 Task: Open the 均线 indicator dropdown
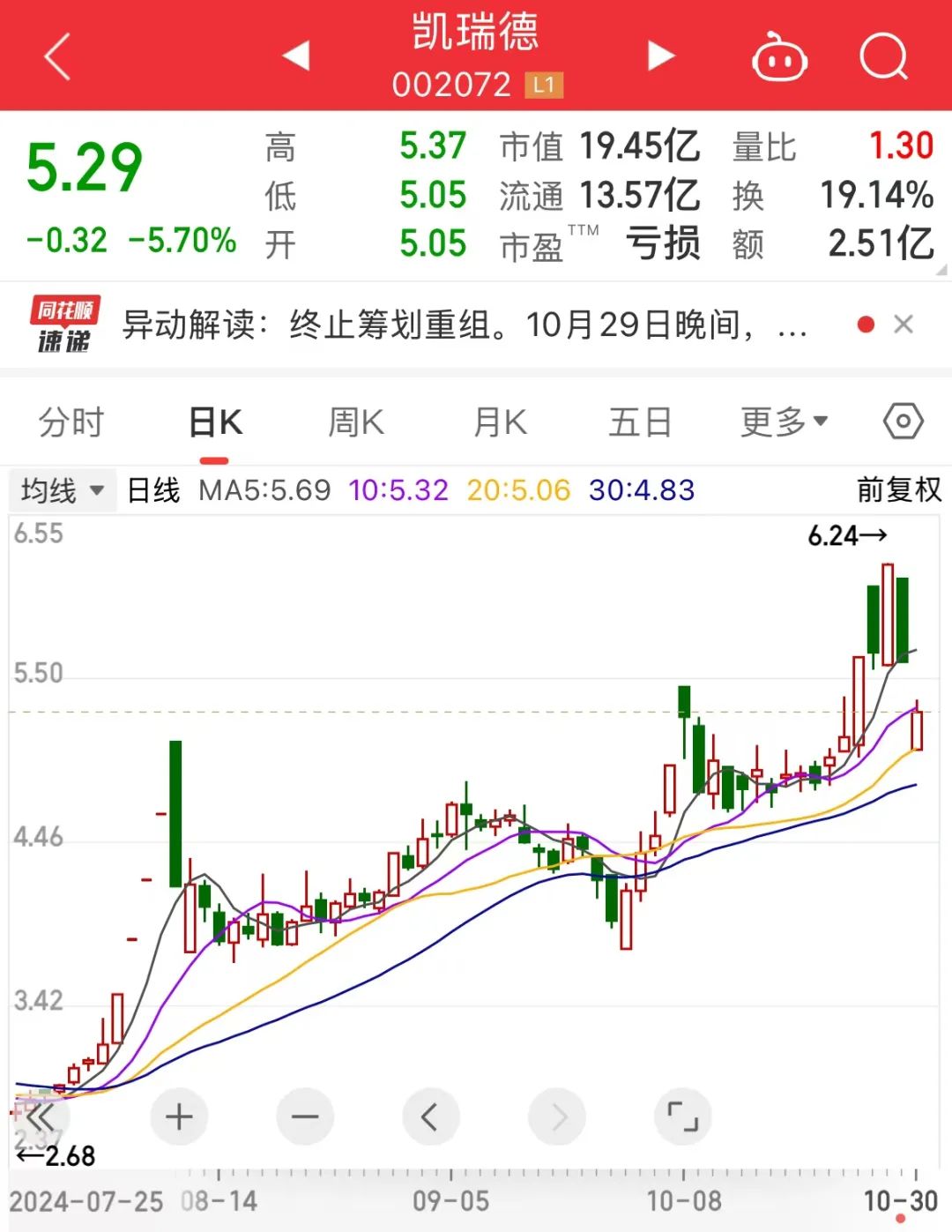point(63,490)
